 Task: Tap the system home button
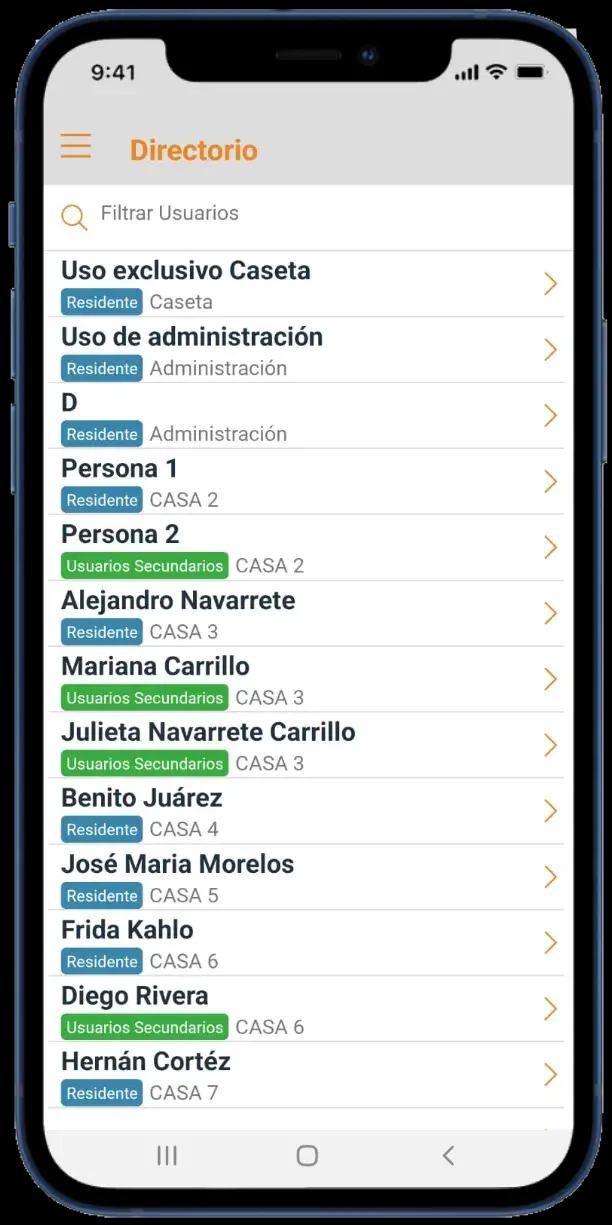(307, 1156)
